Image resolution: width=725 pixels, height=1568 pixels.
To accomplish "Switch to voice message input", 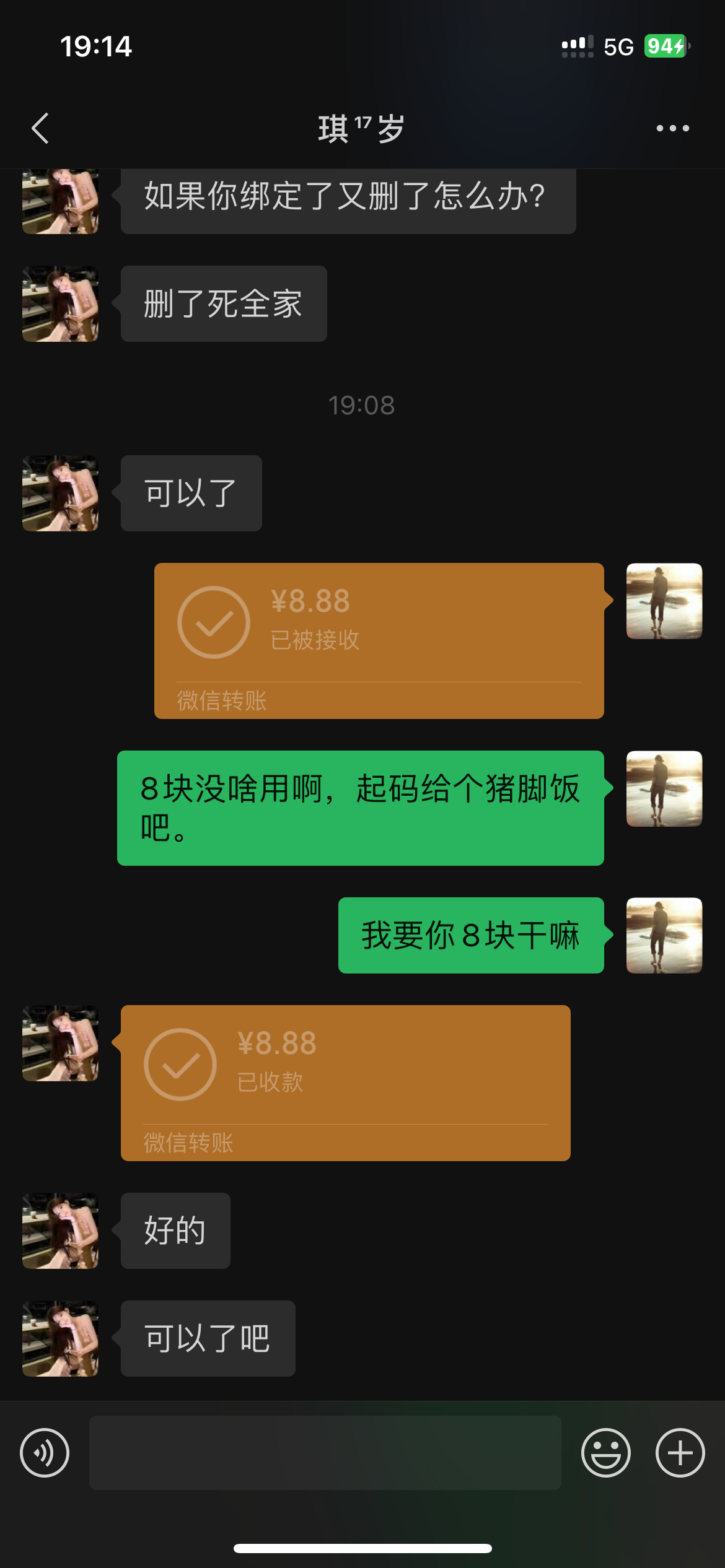I will [45, 1453].
